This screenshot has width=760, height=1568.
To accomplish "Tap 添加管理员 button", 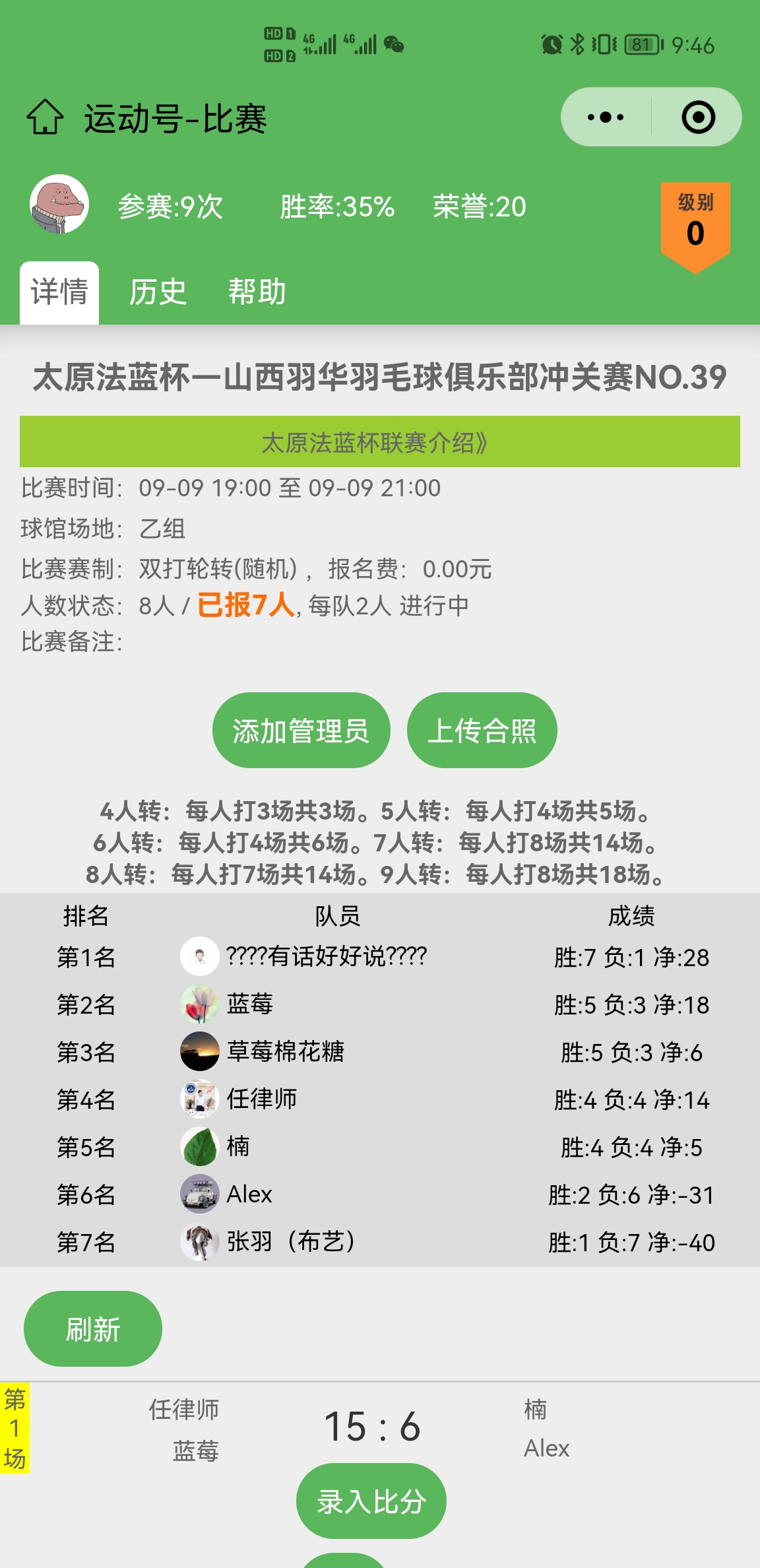I will pos(301,731).
